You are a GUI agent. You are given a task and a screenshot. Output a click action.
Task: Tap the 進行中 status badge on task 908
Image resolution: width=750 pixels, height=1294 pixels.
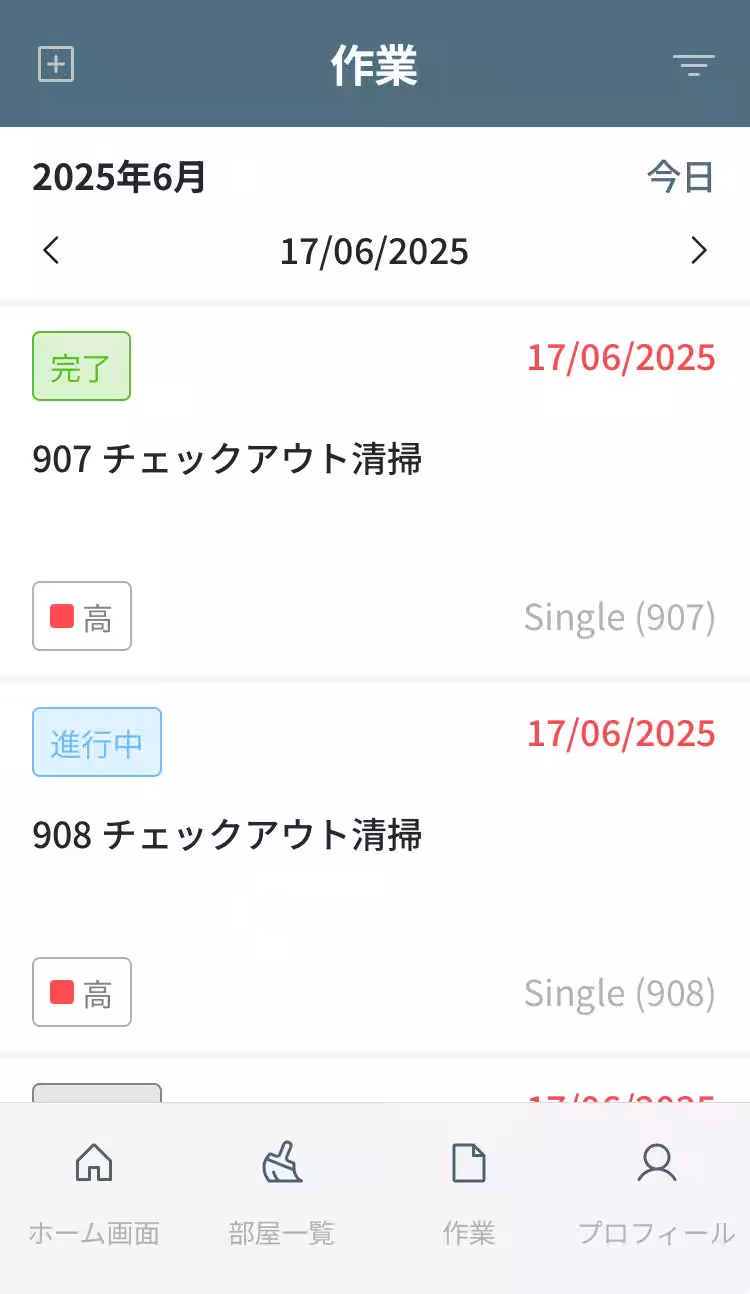tap(96, 742)
